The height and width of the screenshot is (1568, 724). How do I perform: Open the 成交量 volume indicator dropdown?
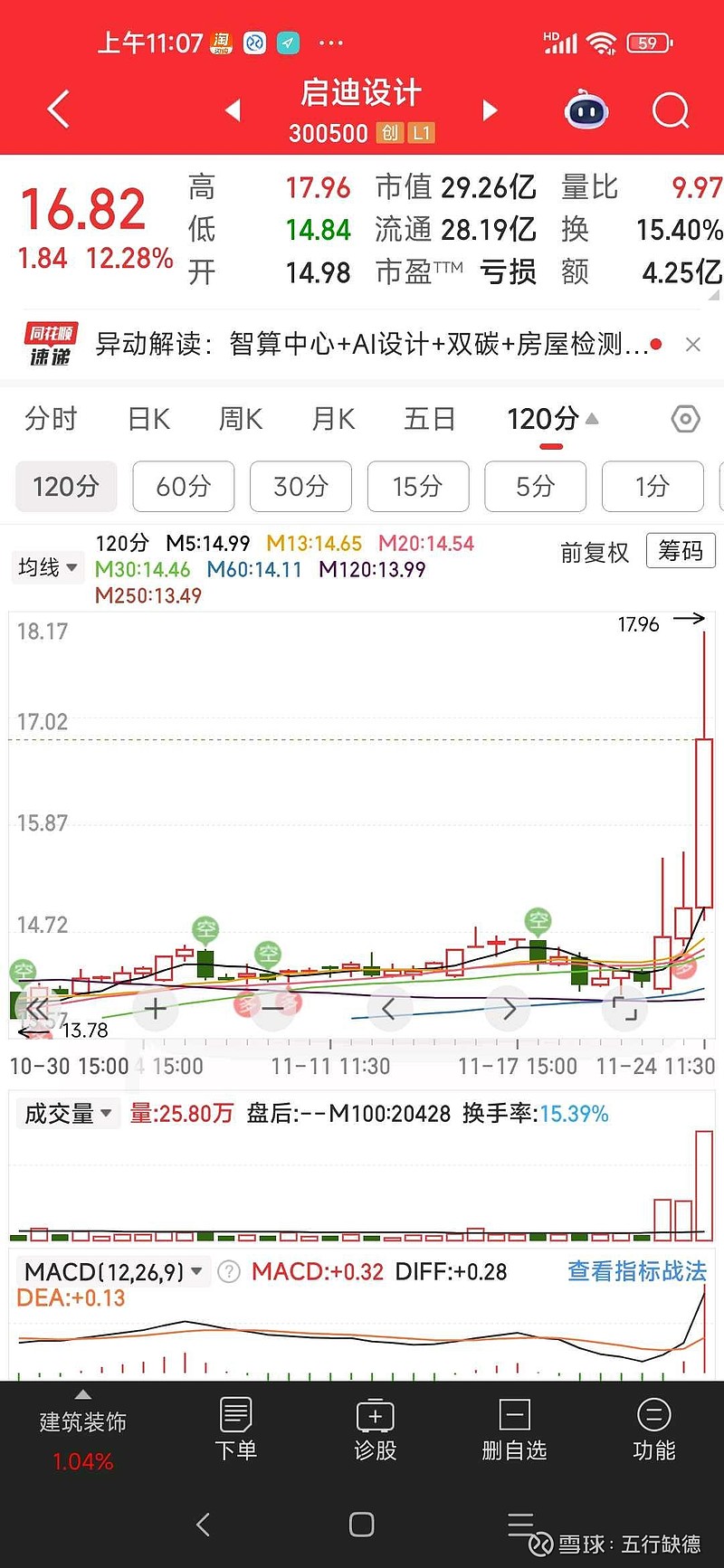click(x=68, y=1113)
